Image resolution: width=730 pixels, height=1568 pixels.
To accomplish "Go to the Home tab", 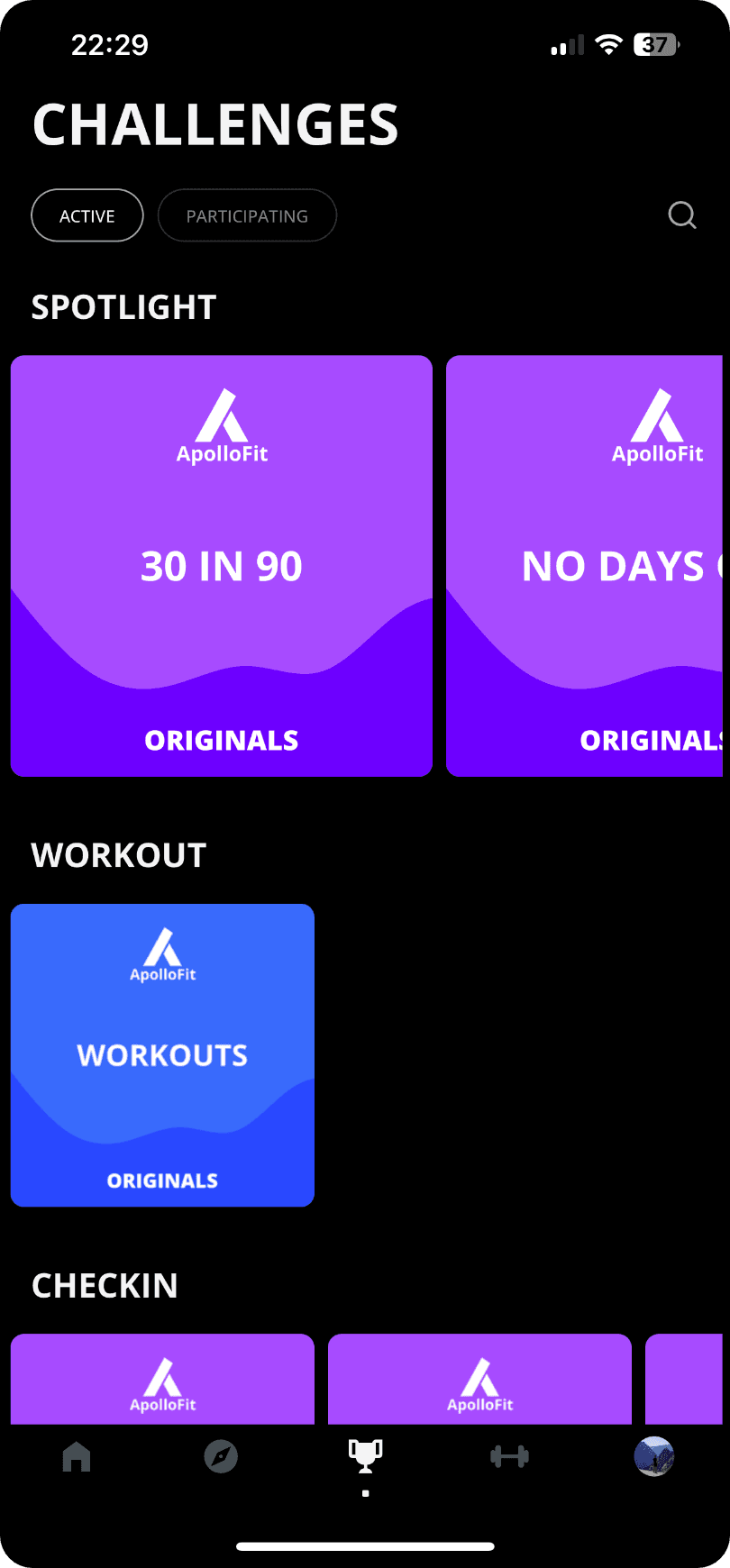I will point(77,1456).
